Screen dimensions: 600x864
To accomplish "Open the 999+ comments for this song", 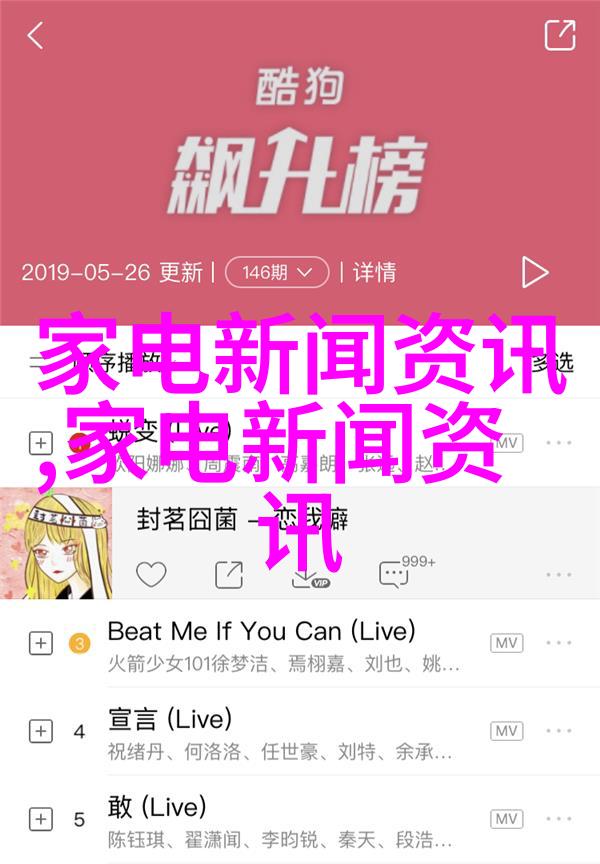I will point(395,574).
